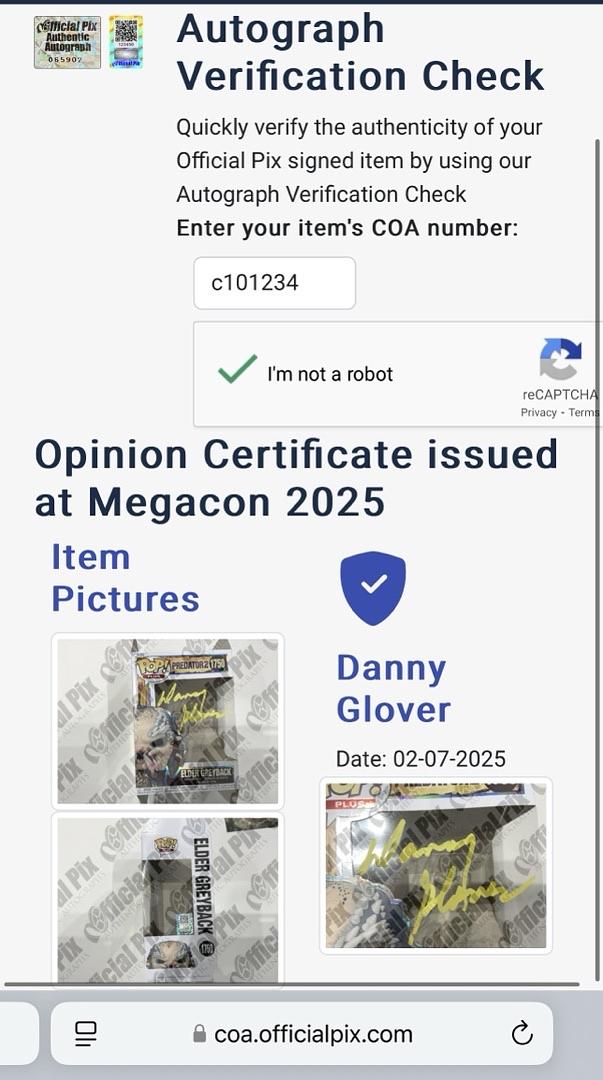
Task: Enlarge the Danny Glover signature close-up
Action: (x=436, y=865)
